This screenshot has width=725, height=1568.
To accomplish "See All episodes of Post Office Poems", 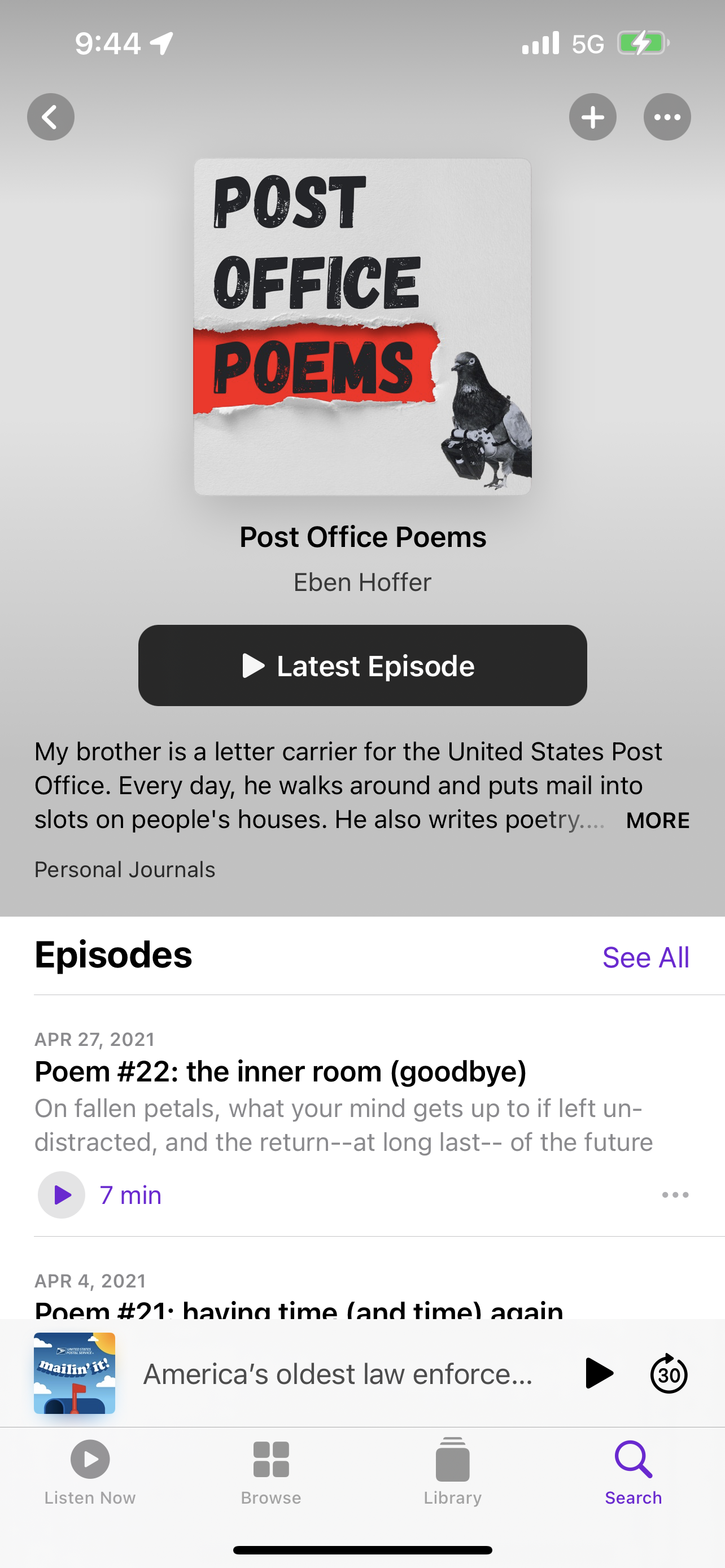I will pyautogui.click(x=646, y=956).
